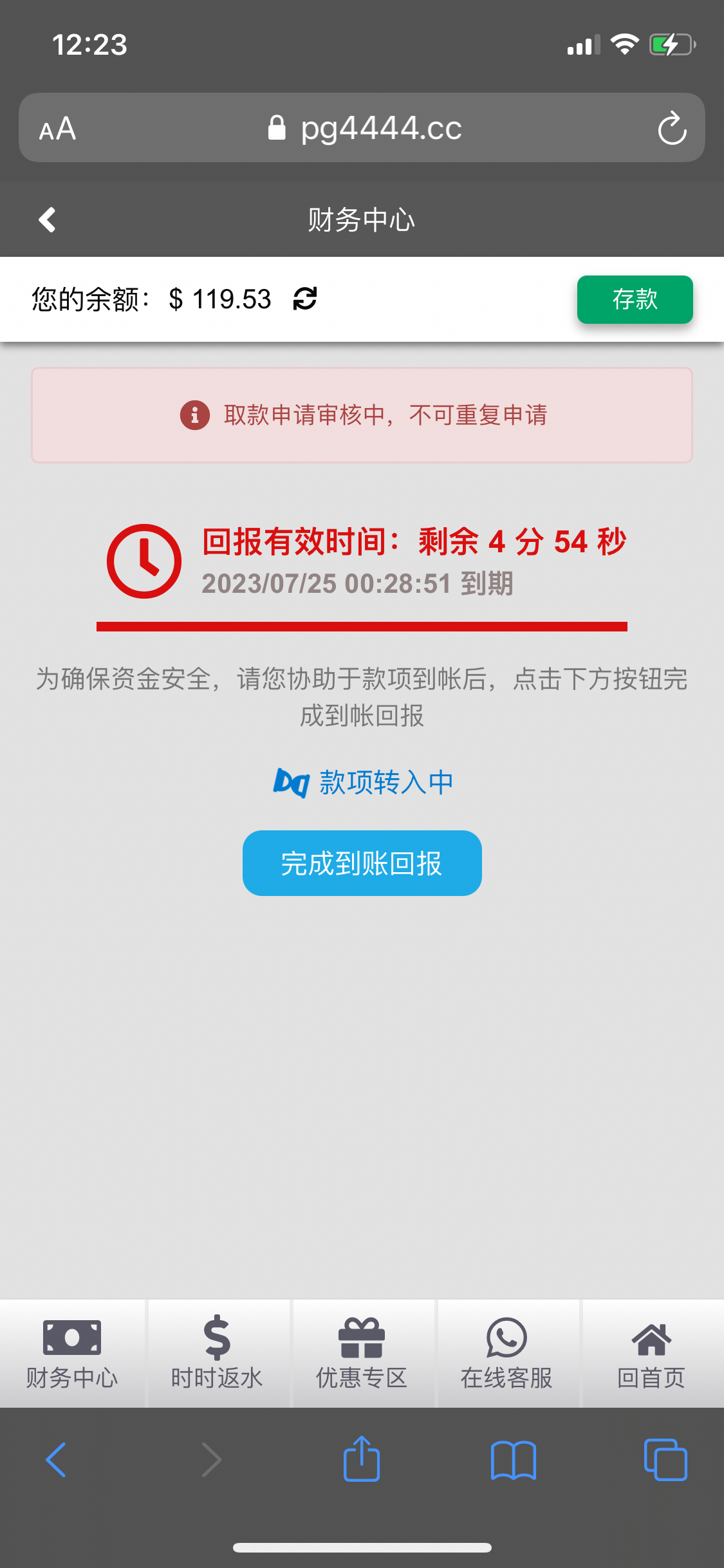Tap the green 存款 deposit button
Image resolution: width=724 pixels, height=1568 pixels.
[634, 299]
